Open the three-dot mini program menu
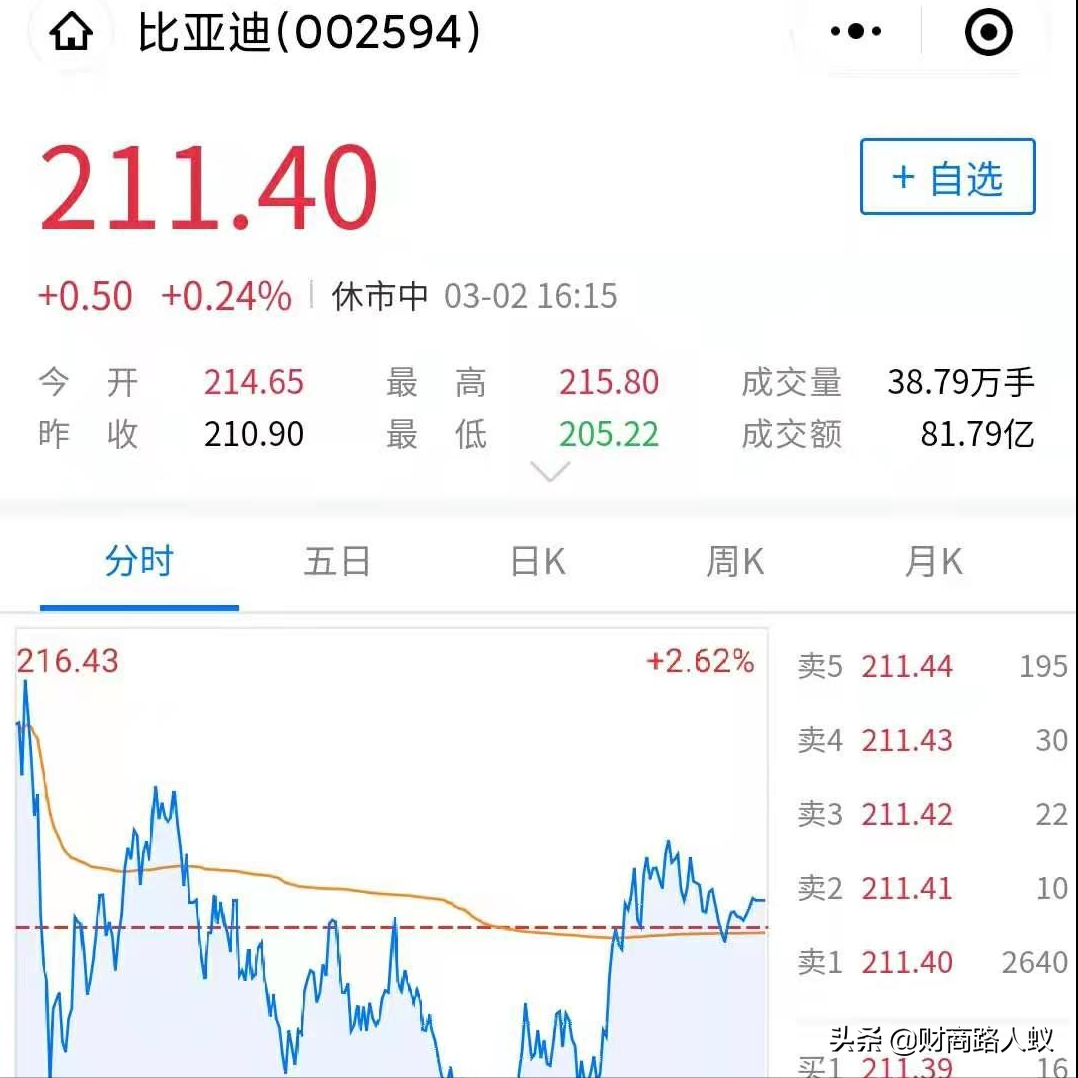The image size is (1078, 1078). tap(855, 31)
